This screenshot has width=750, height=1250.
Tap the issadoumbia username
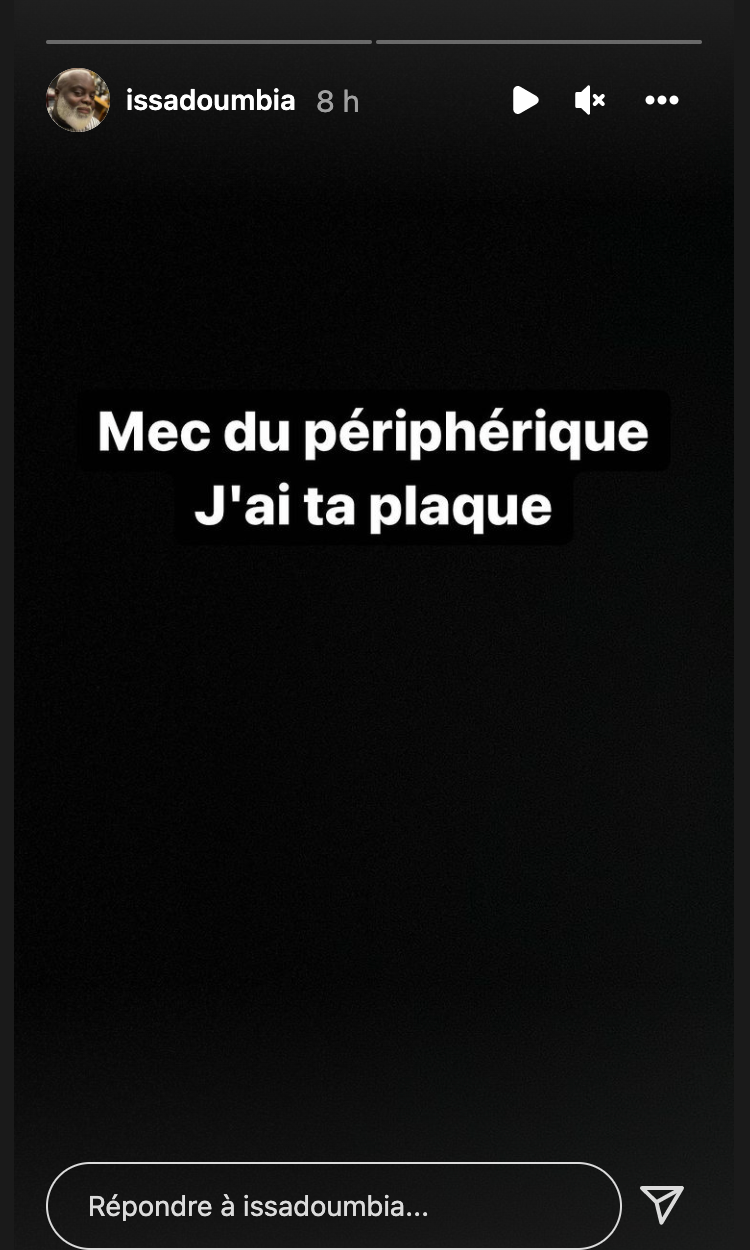point(210,101)
